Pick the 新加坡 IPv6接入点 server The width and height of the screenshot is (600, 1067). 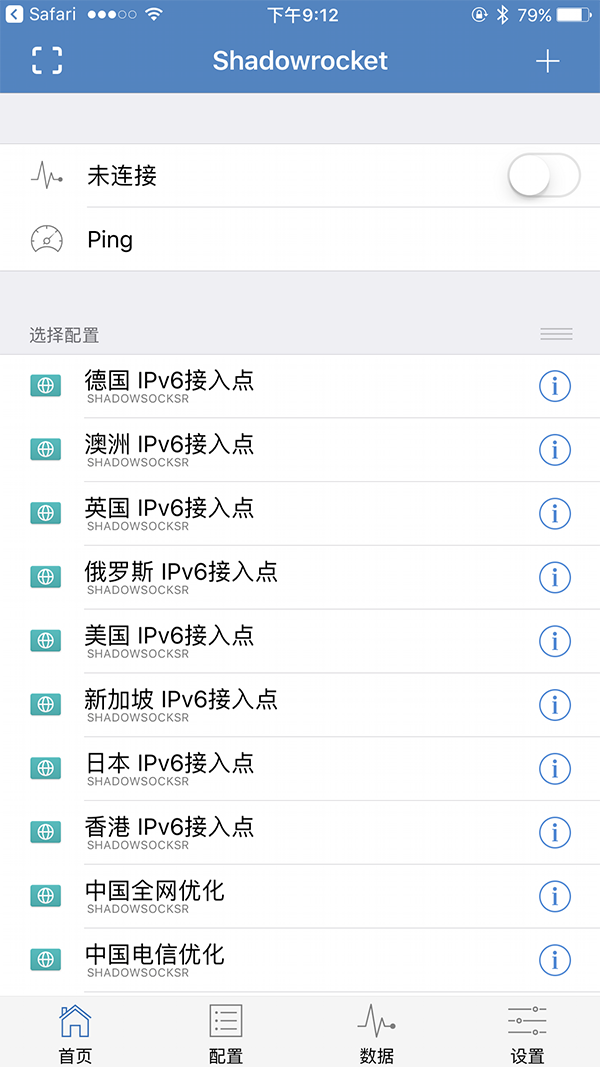[x=300, y=704]
